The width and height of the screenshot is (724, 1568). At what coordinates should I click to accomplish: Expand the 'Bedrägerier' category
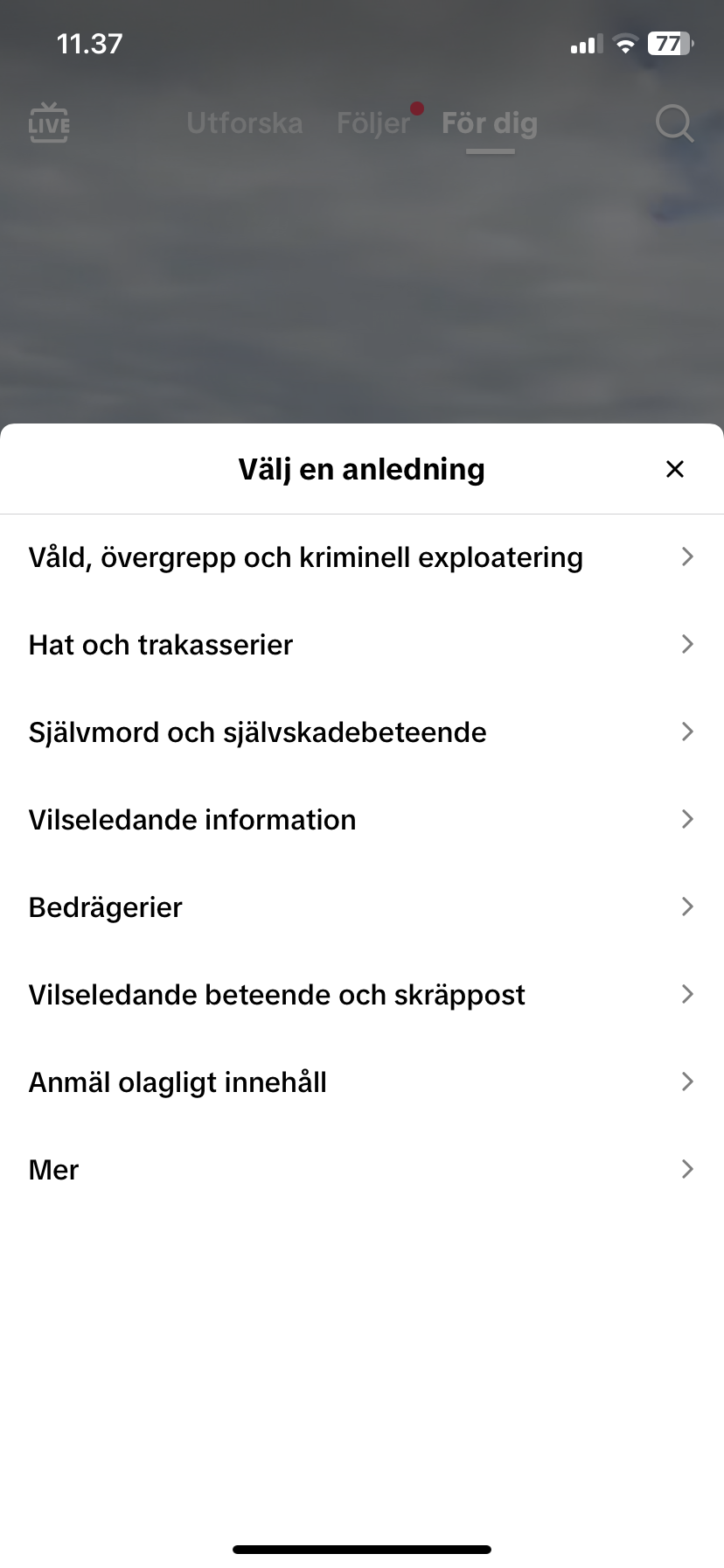tap(362, 906)
